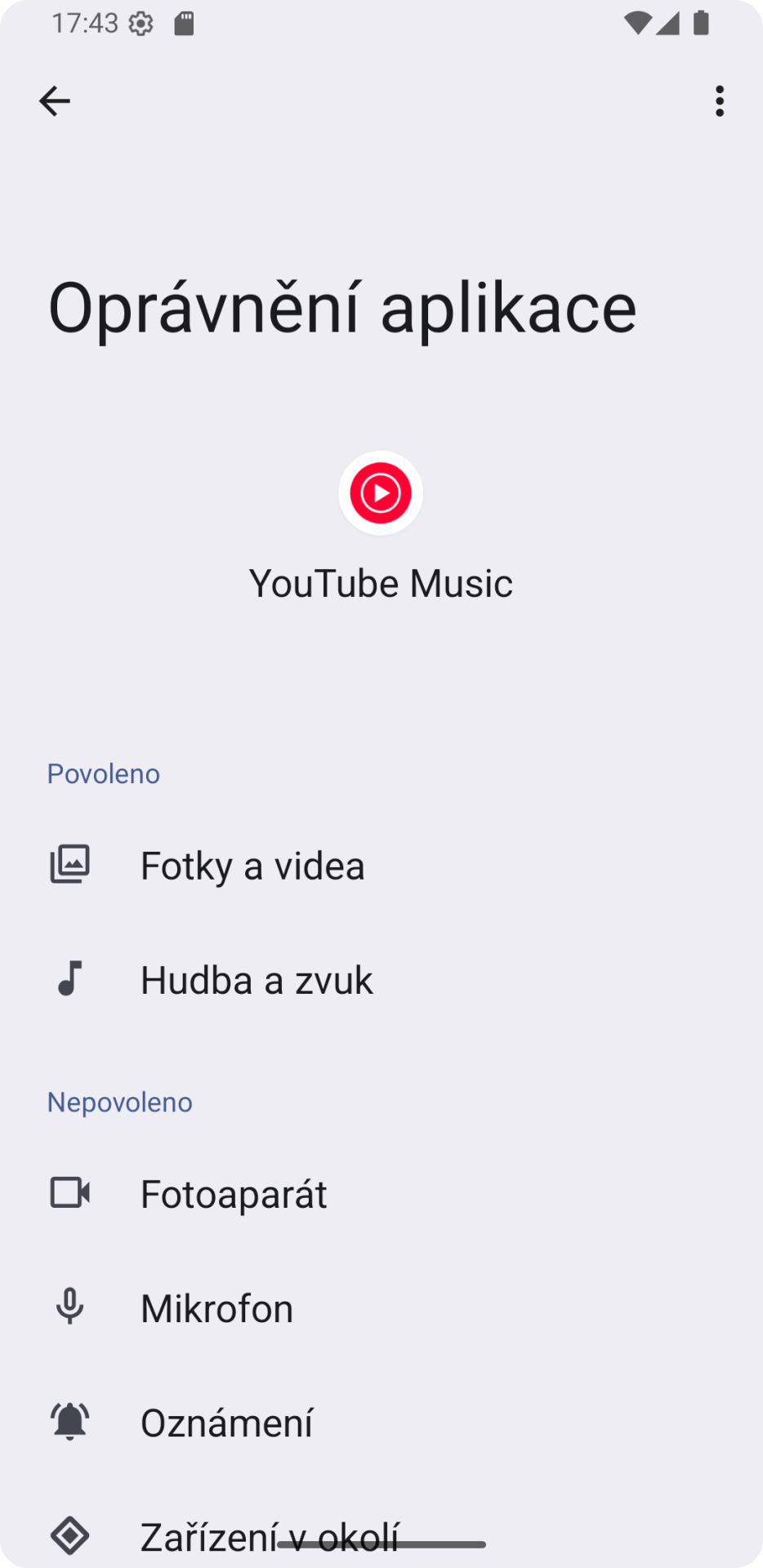This screenshot has height=1568, width=763.
Task: Click the Fotoaparát camera icon
Action: tap(70, 1192)
